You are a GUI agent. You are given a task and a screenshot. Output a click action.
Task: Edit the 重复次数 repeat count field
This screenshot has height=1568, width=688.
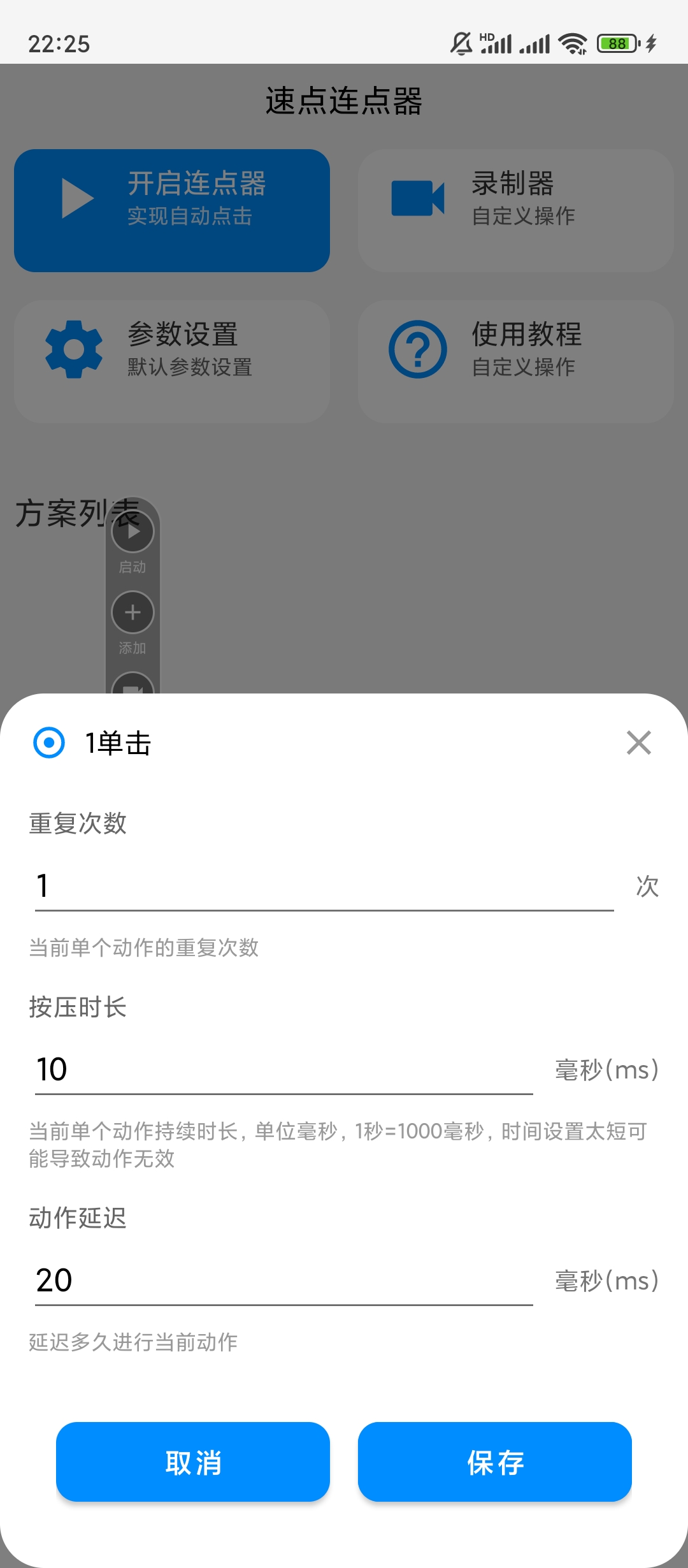click(x=324, y=886)
